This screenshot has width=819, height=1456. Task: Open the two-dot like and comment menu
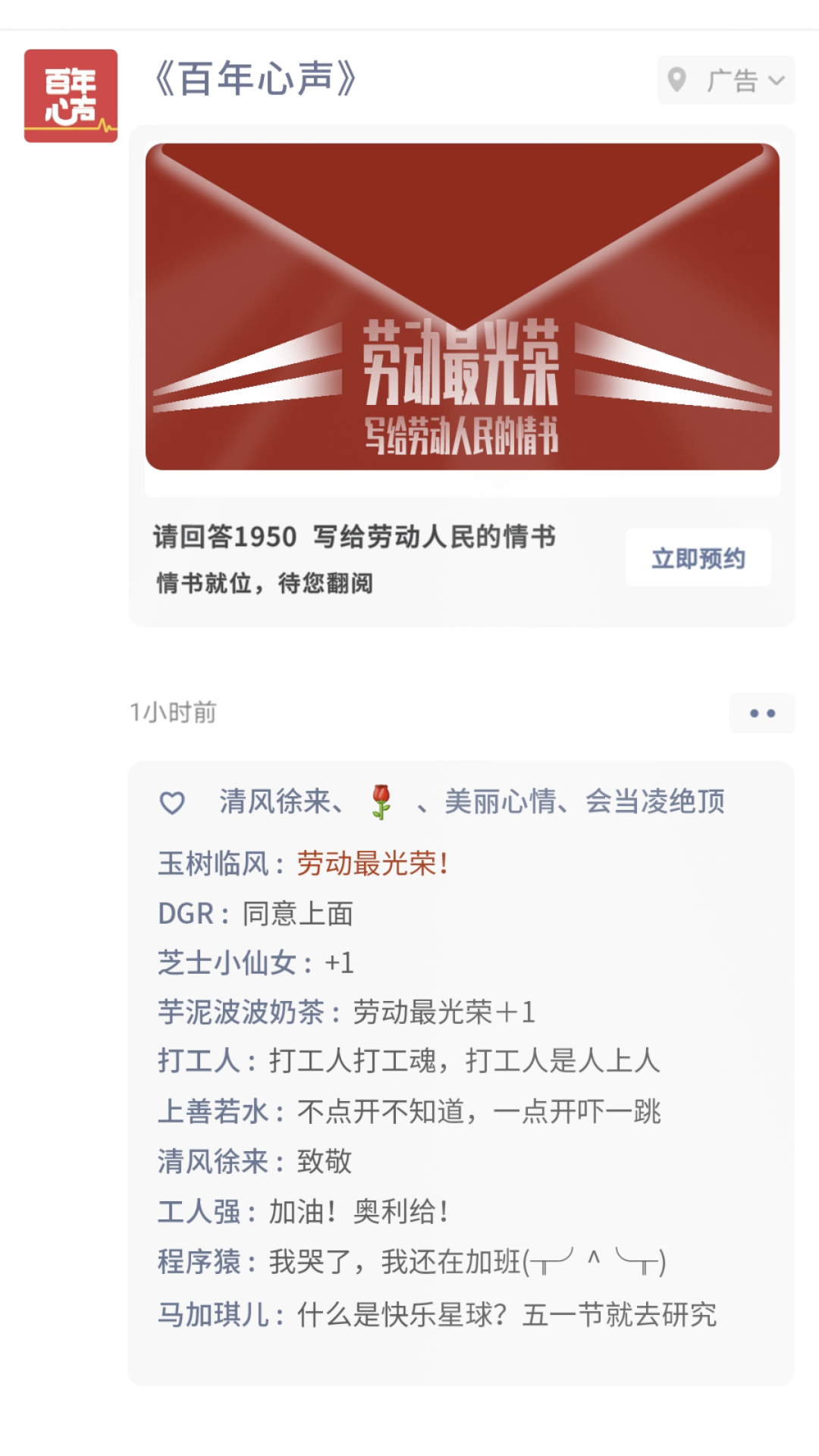(x=762, y=713)
